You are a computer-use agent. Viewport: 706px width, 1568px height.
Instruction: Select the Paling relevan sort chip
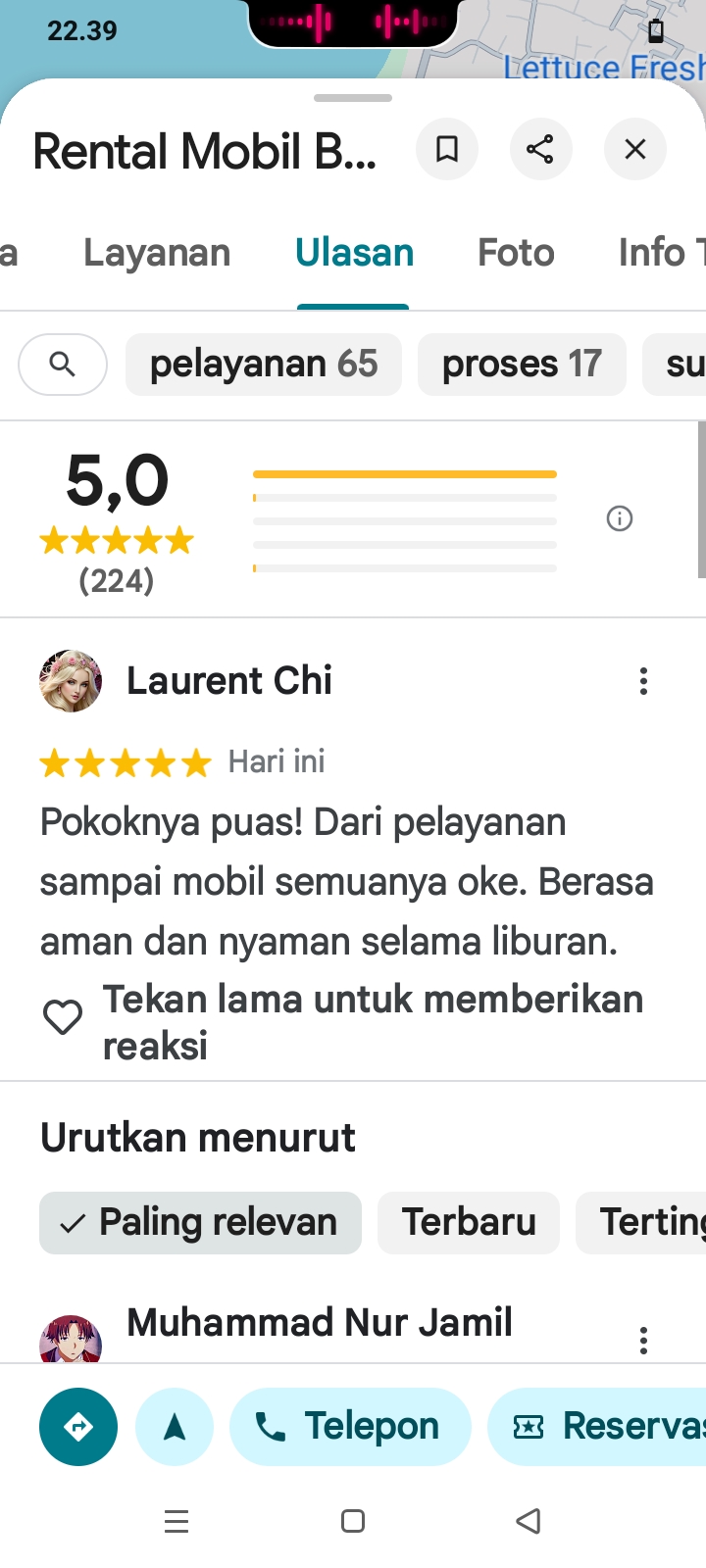tap(200, 1222)
